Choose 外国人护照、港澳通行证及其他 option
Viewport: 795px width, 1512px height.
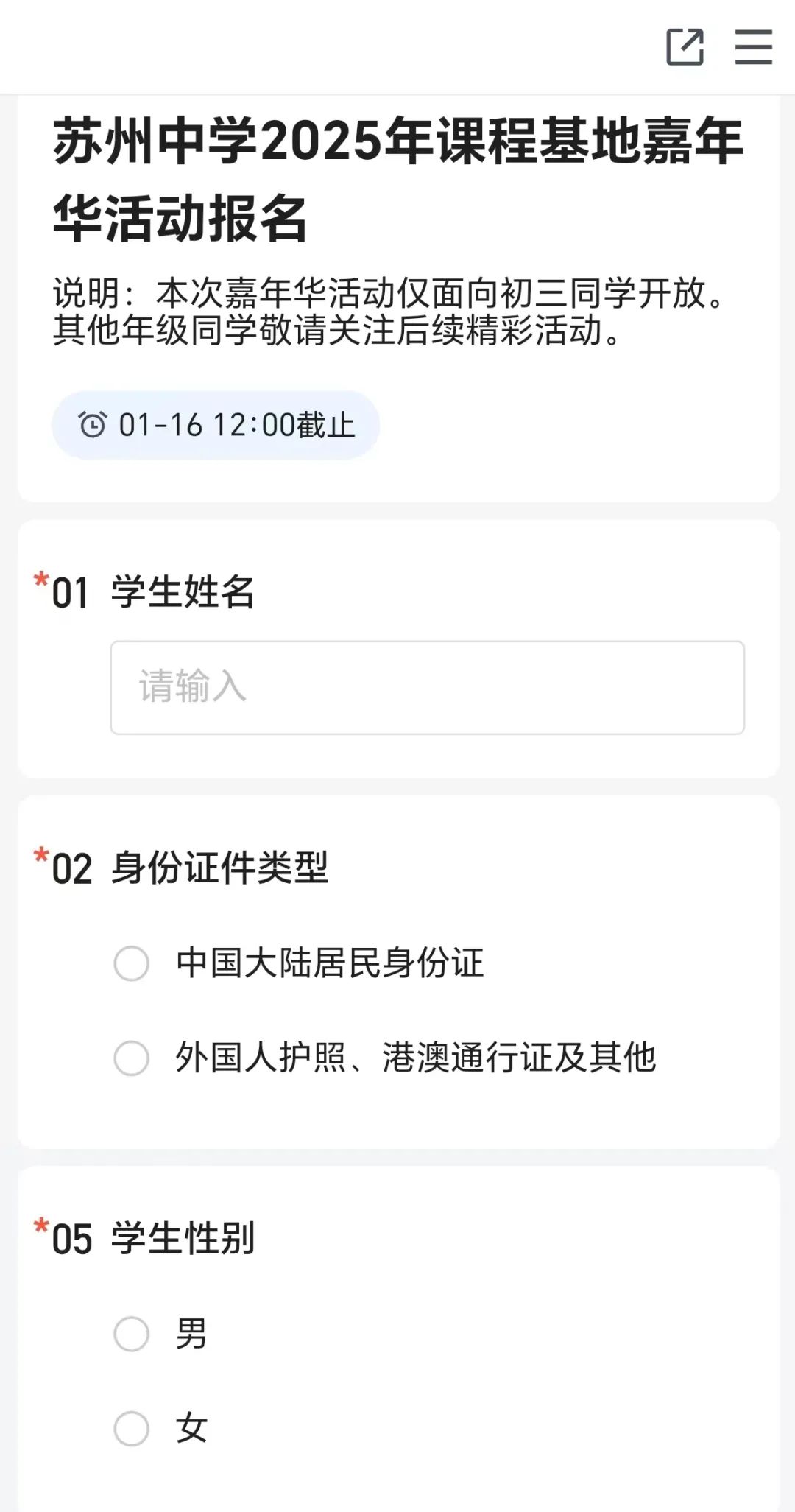pyautogui.click(x=132, y=1058)
